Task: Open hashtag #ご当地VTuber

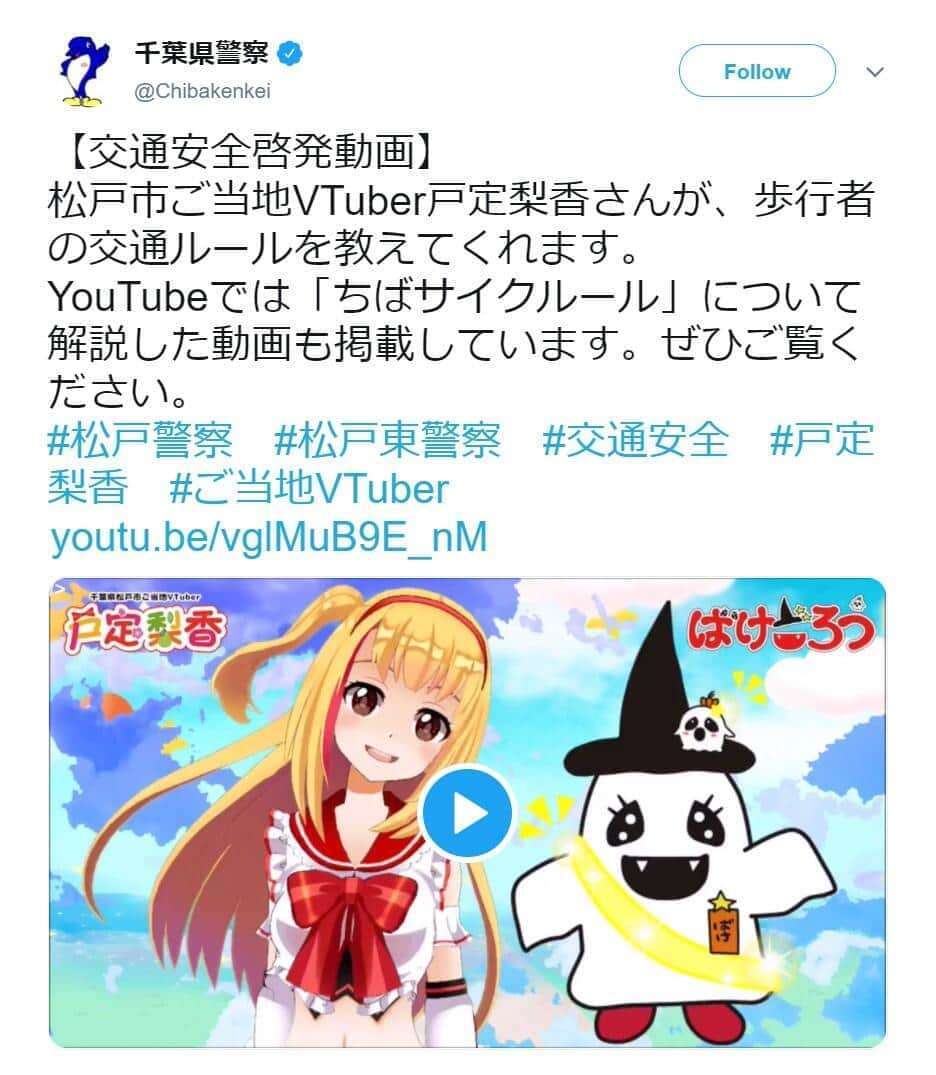Action: 308,489
